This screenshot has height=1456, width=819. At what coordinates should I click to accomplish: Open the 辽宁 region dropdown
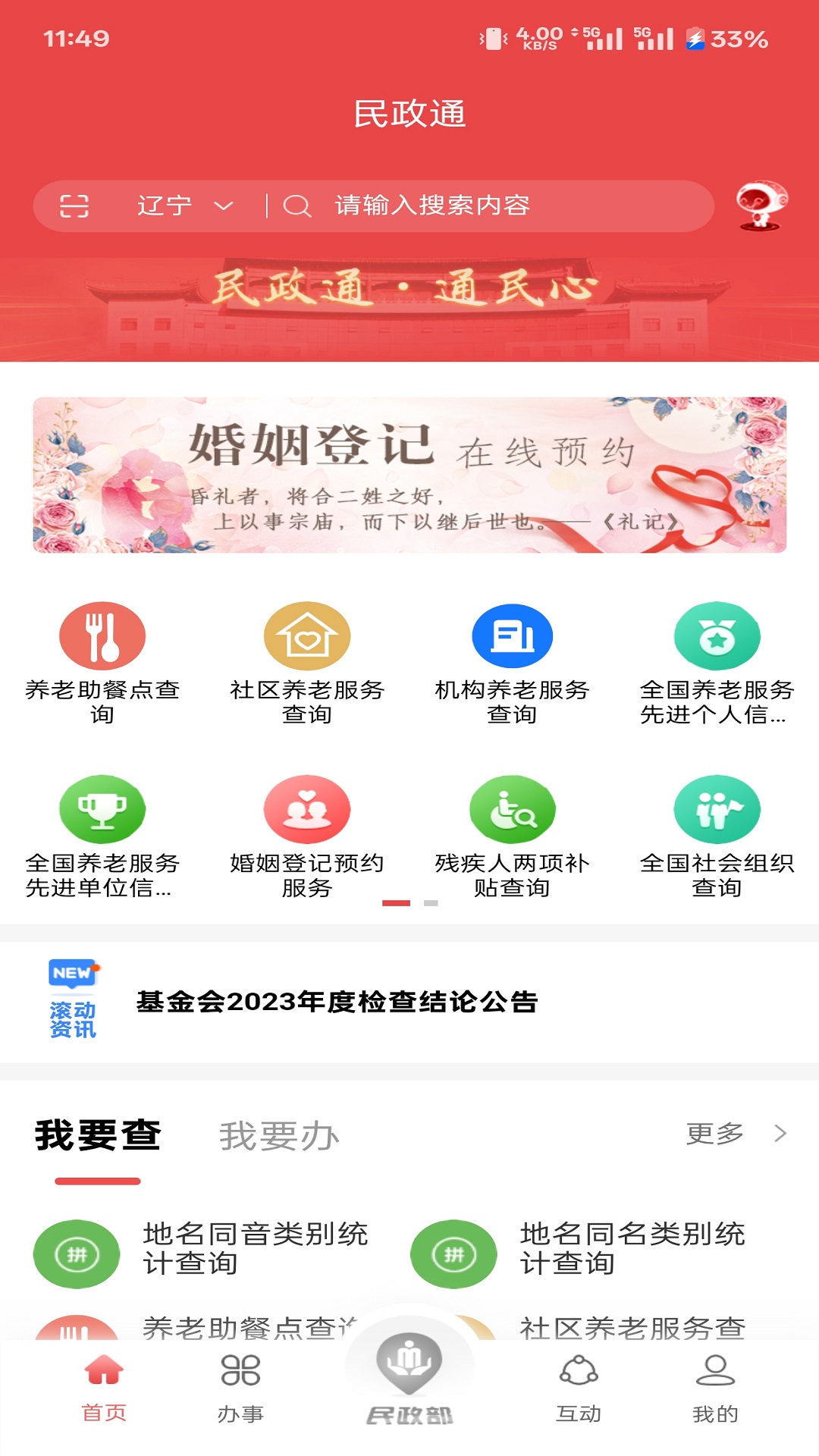click(184, 206)
